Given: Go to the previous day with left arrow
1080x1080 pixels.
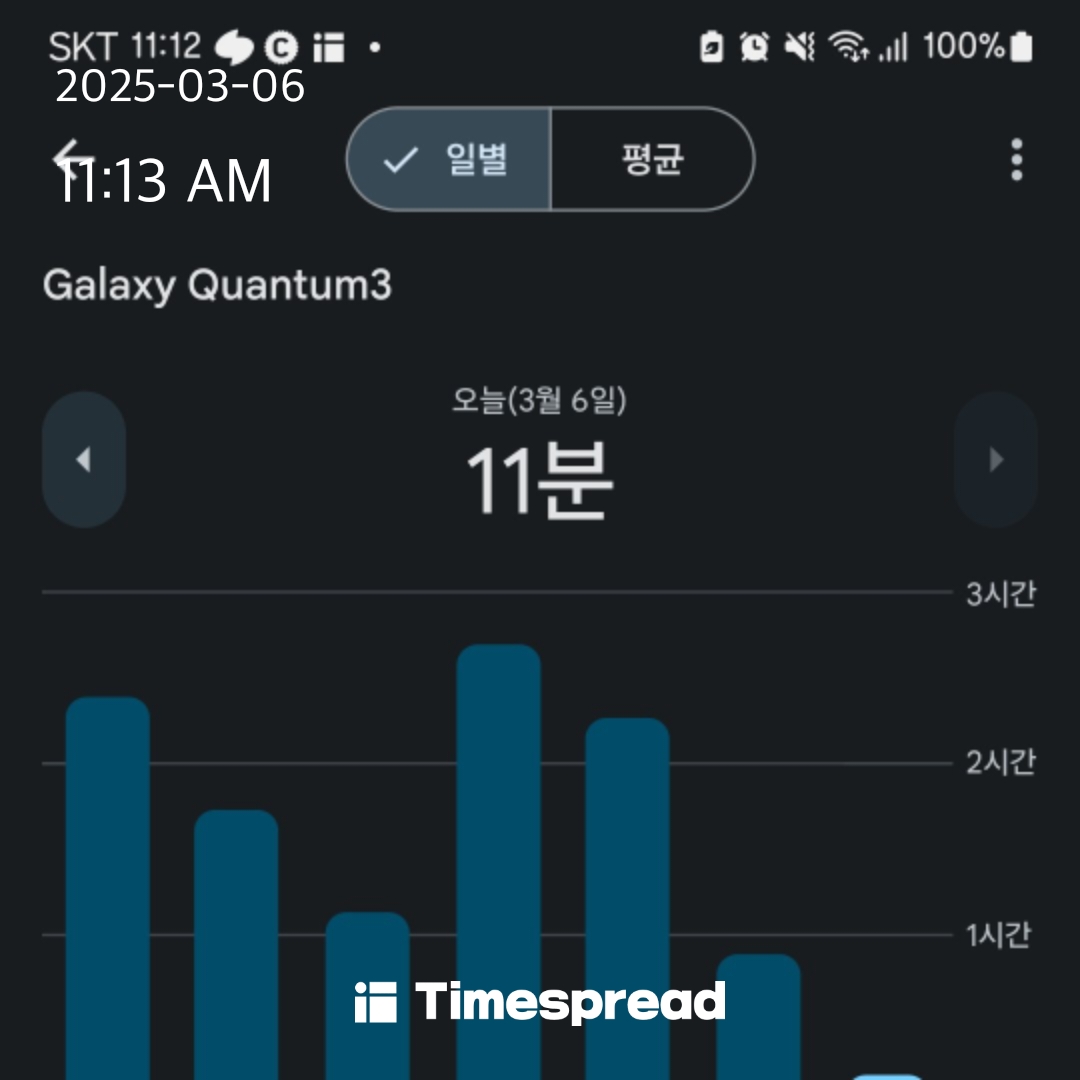Looking at the screenshot, I should pos(84,459).
